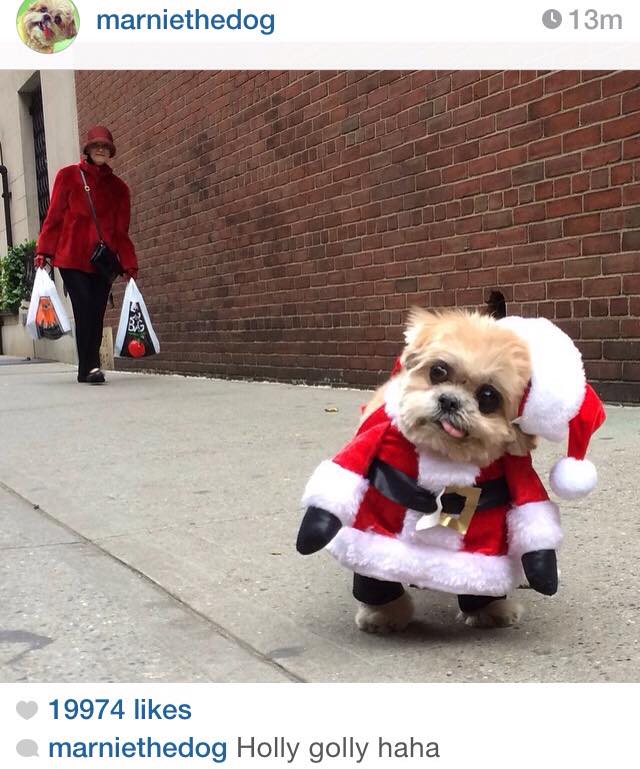The height and width of the screenshot is (769, 640).
Task: Tap the marniethedog username in post header
Action: (185, 21)
